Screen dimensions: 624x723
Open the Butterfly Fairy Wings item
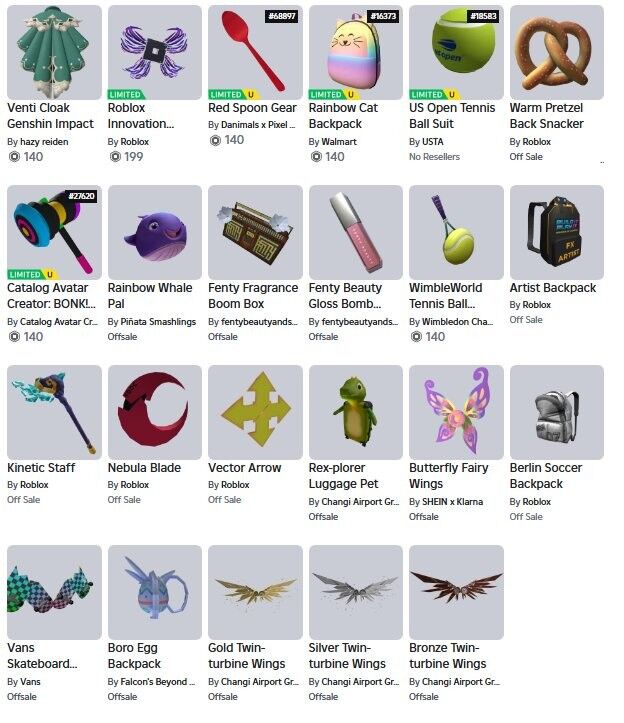click(456, 412)
